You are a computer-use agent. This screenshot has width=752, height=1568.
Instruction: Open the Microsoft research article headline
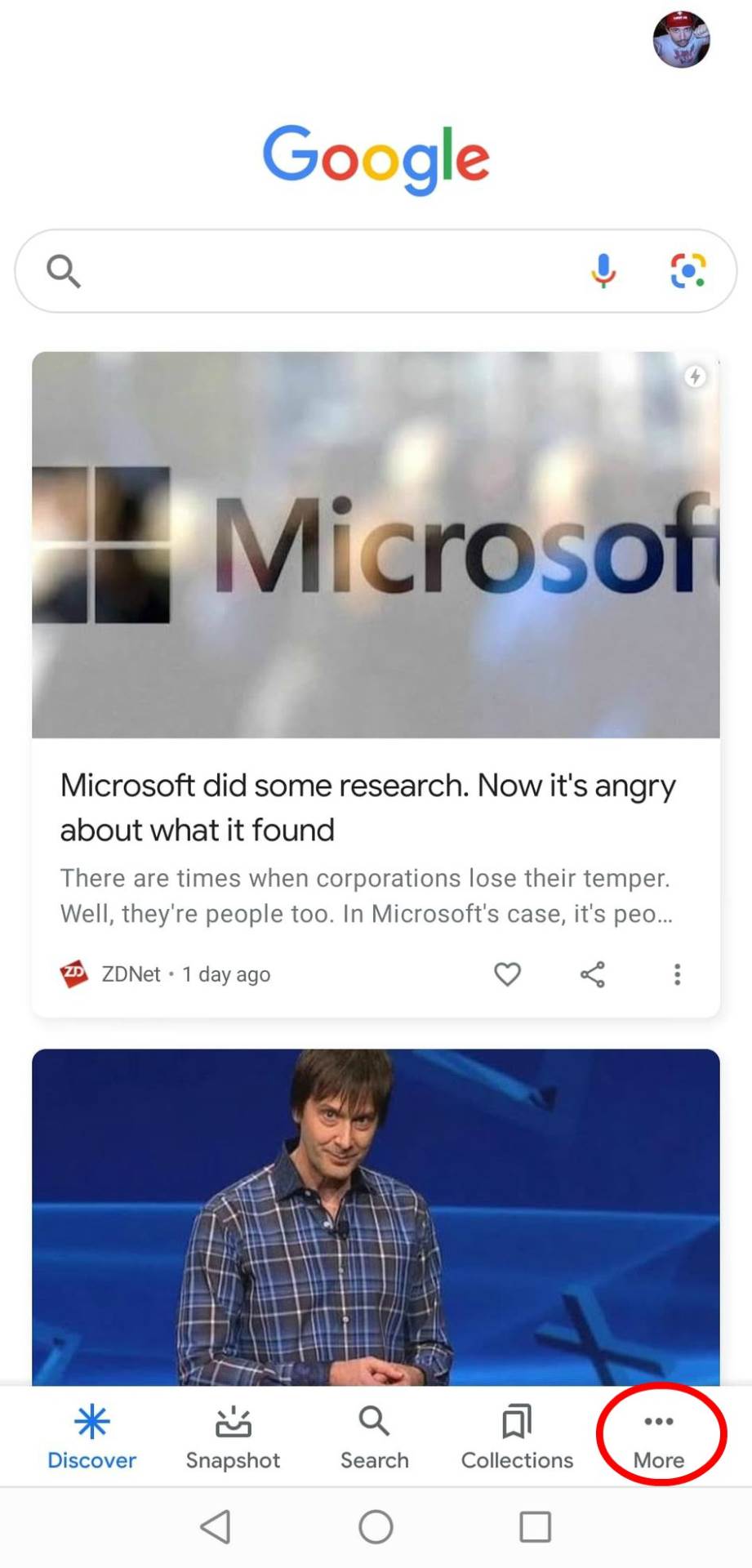point(367,807)
